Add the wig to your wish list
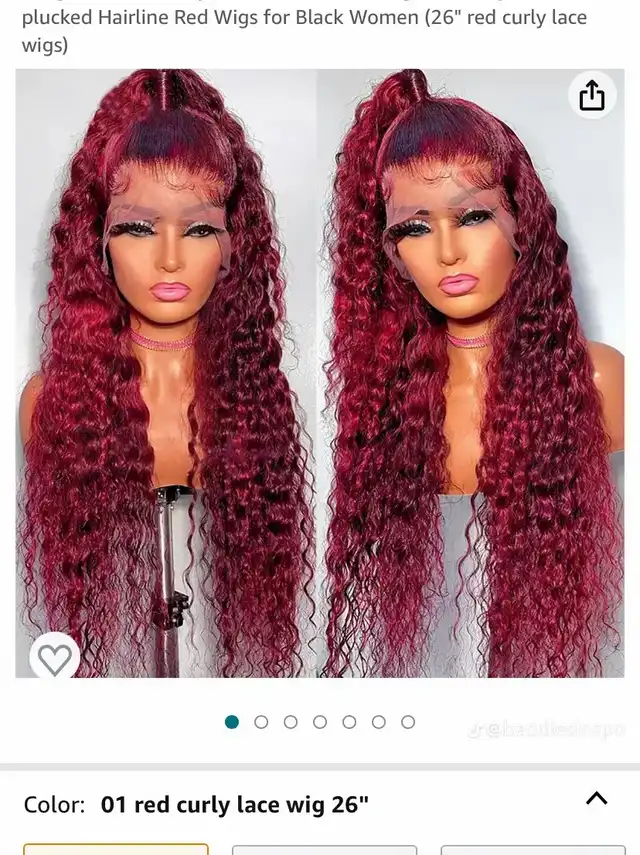This screenshot has width=640, height=855. 54,657
